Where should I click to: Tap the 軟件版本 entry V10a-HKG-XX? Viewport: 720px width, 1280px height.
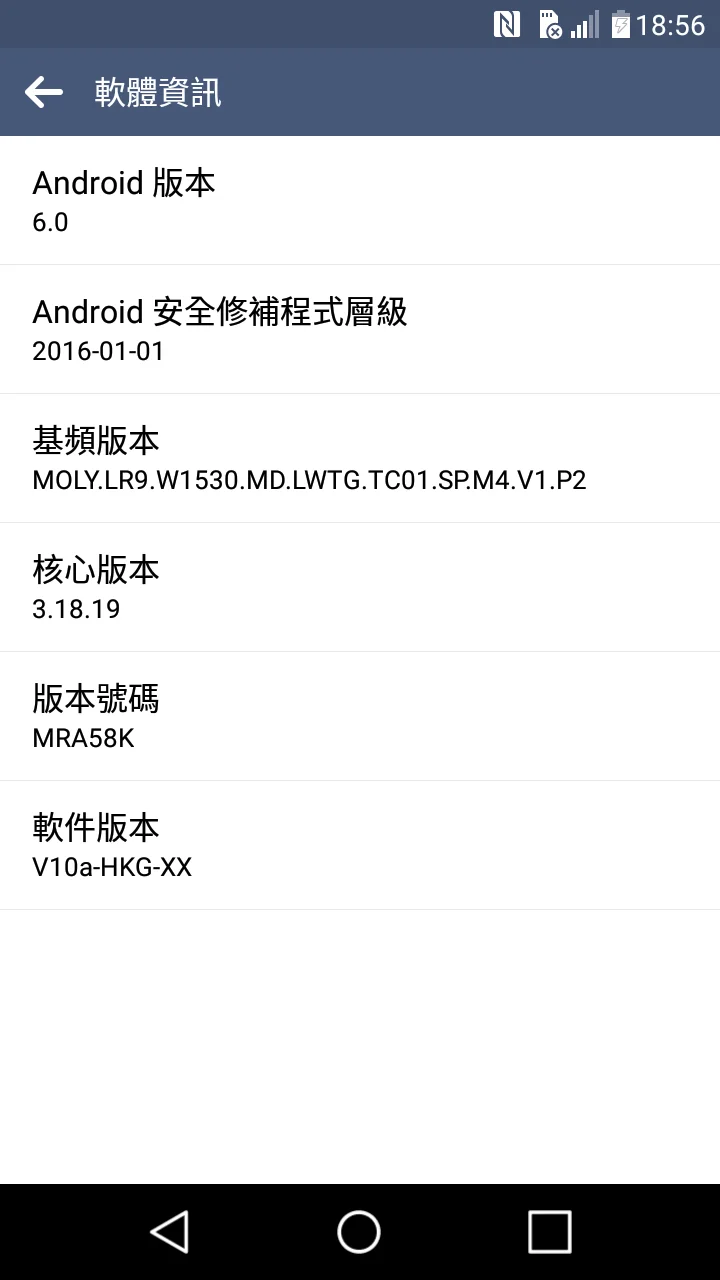click(x=360, y=845)
